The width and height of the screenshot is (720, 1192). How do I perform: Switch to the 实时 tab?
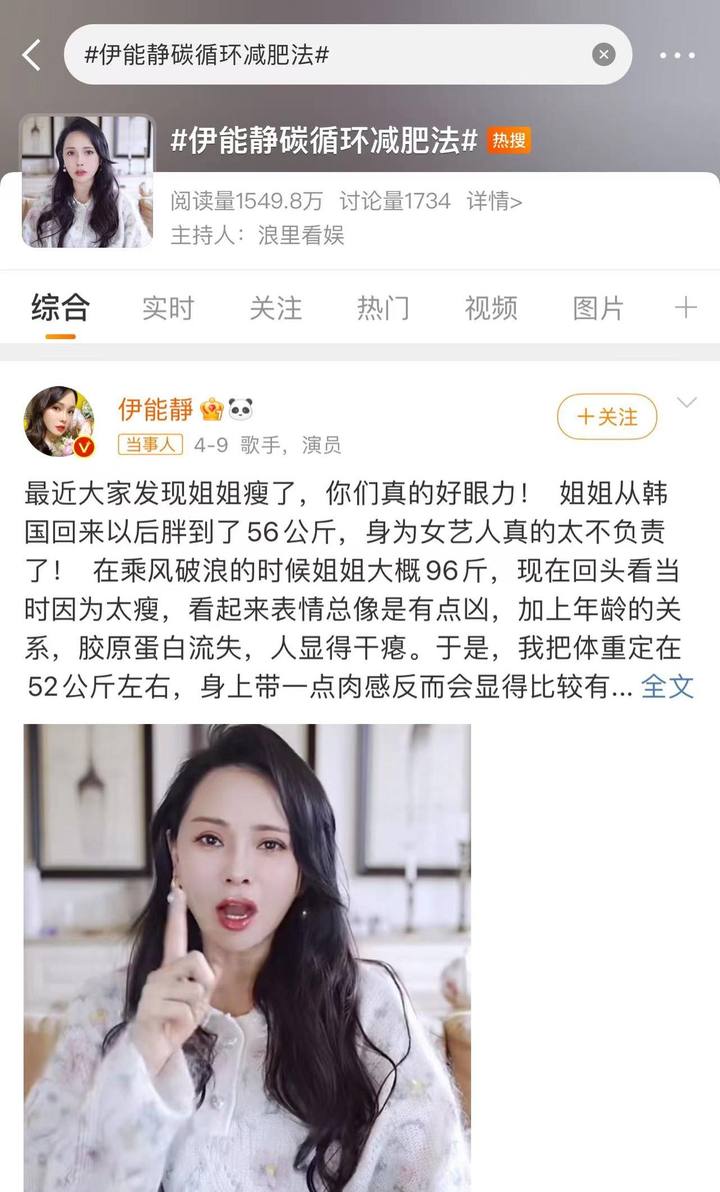[167, 308]
